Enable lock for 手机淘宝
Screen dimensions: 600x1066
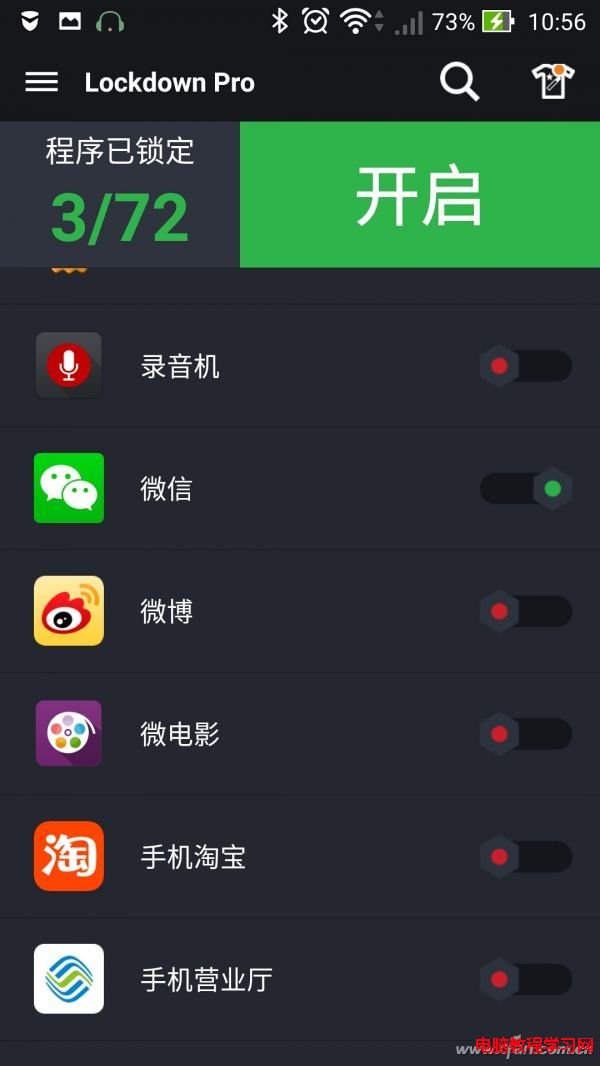point(525,857)
